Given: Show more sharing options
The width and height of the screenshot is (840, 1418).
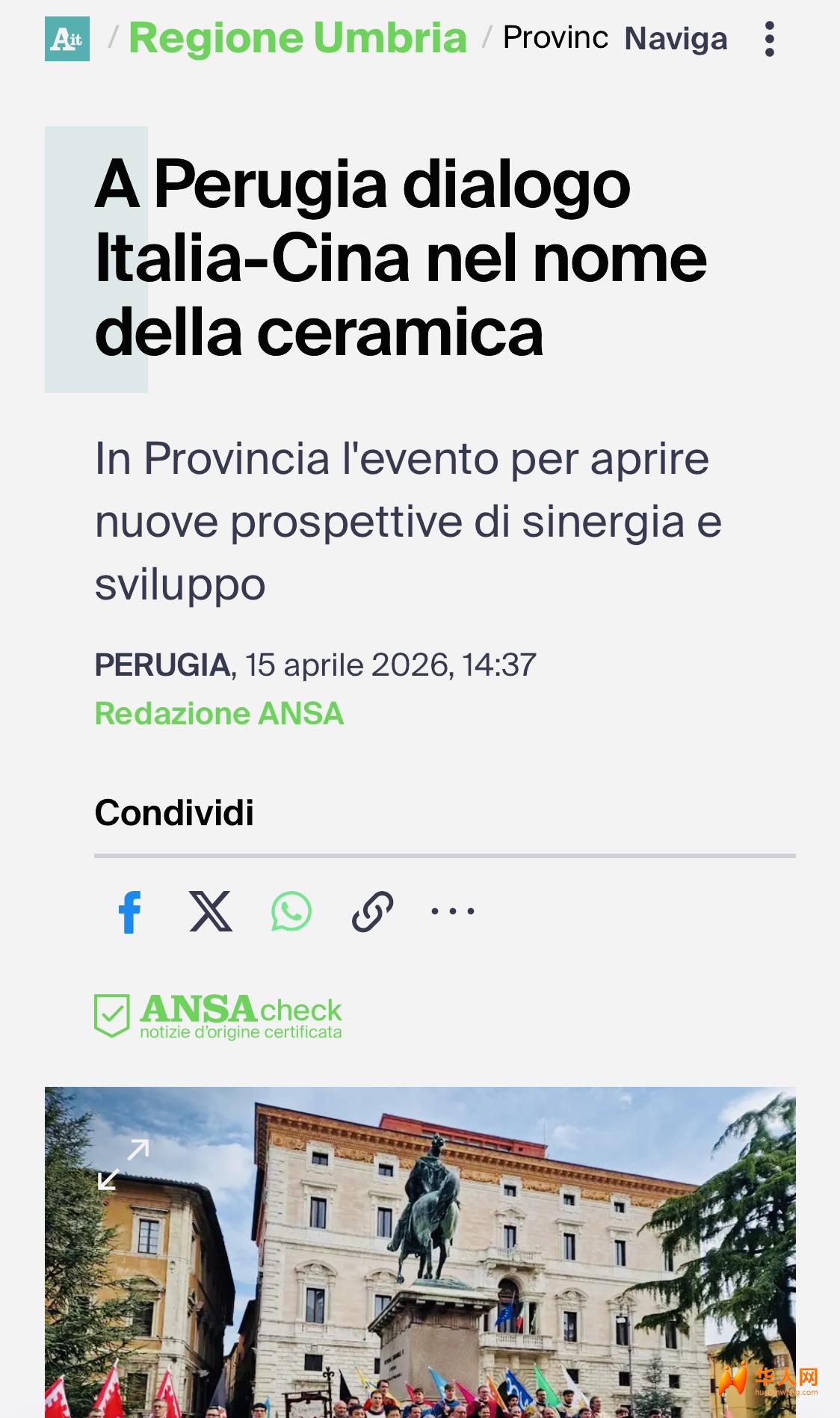Looking at the screenshot, I should (453, 912).
